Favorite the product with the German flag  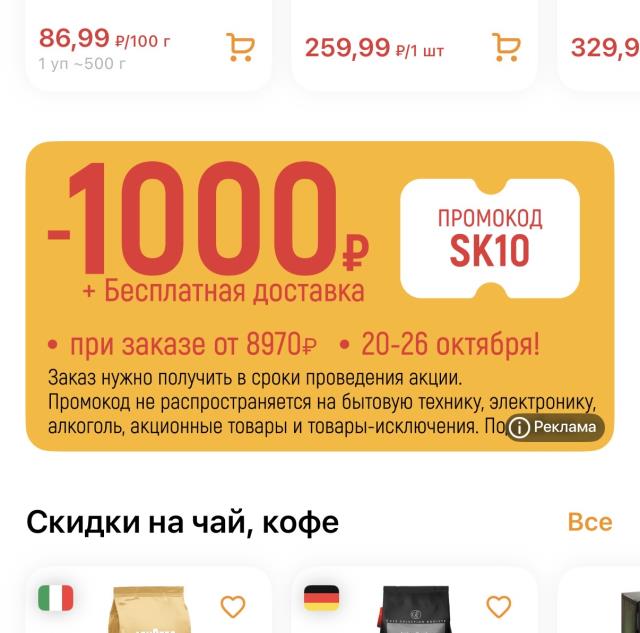pyautogui.click(x=498, y=606)
